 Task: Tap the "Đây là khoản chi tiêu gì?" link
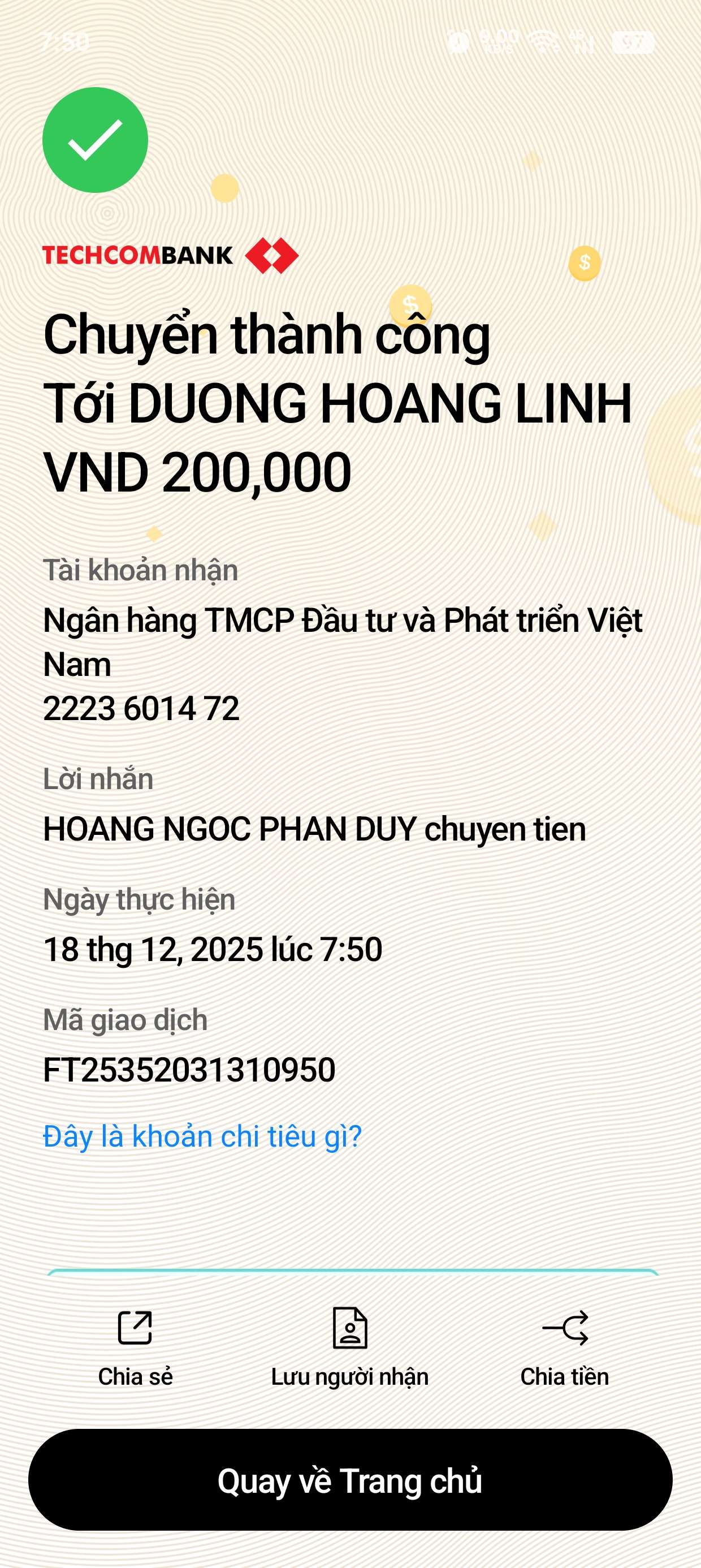pos(202,1136)
